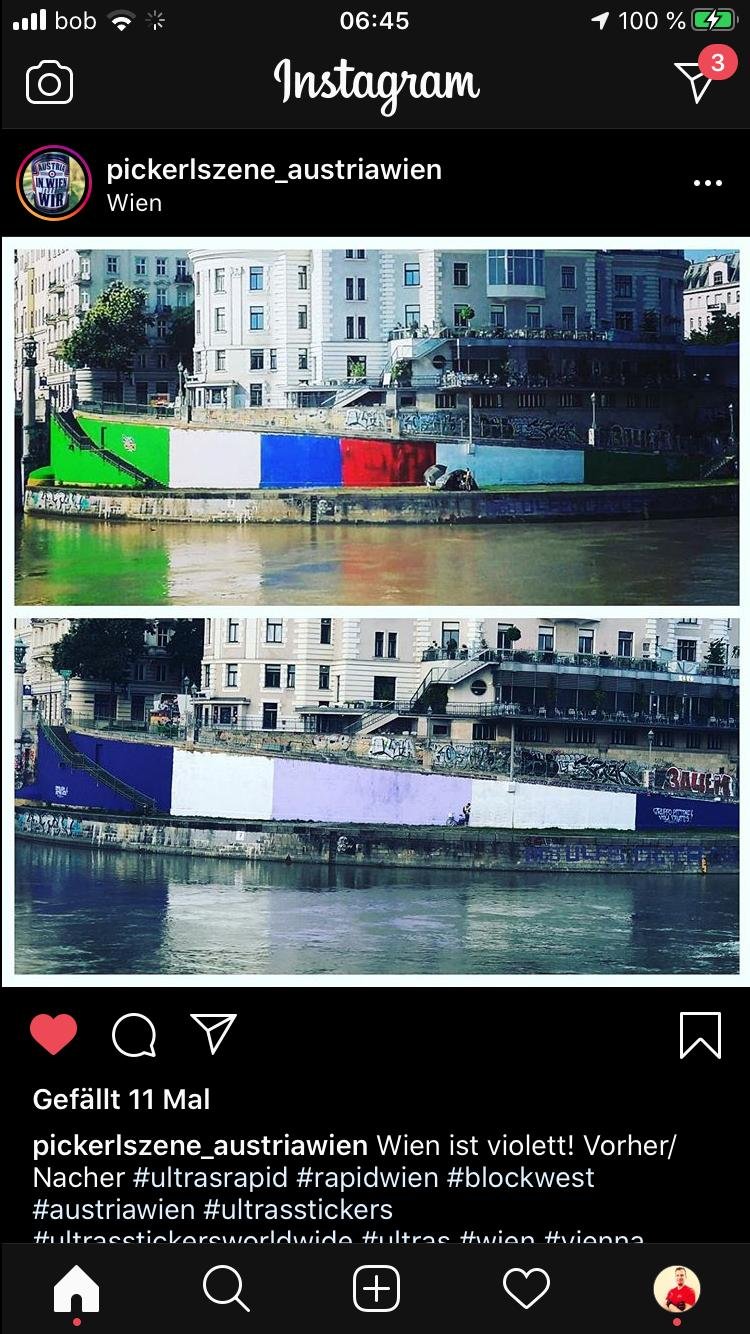Viewport: 750px width, 1334px height.
Task: View who liked: Gefällt 11 Mal
Action: 122,1099
